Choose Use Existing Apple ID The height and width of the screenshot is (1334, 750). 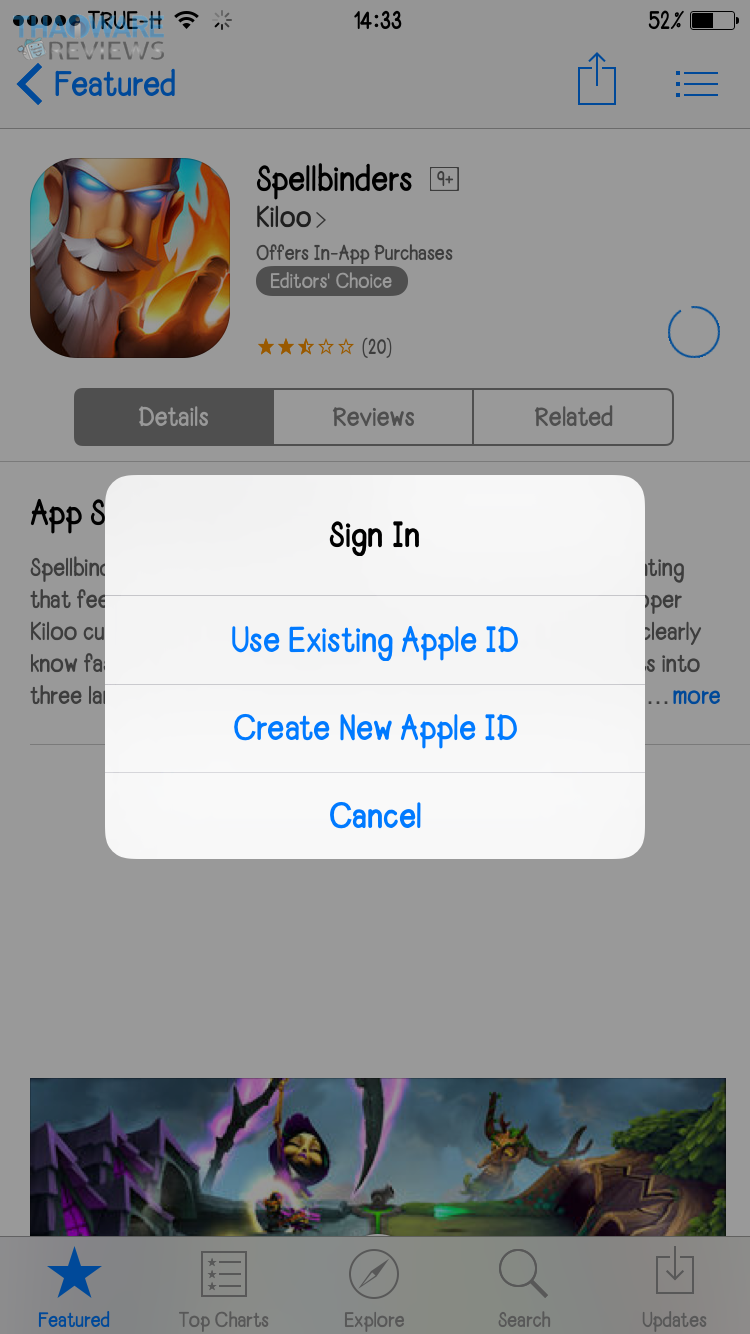coord(374,640)
